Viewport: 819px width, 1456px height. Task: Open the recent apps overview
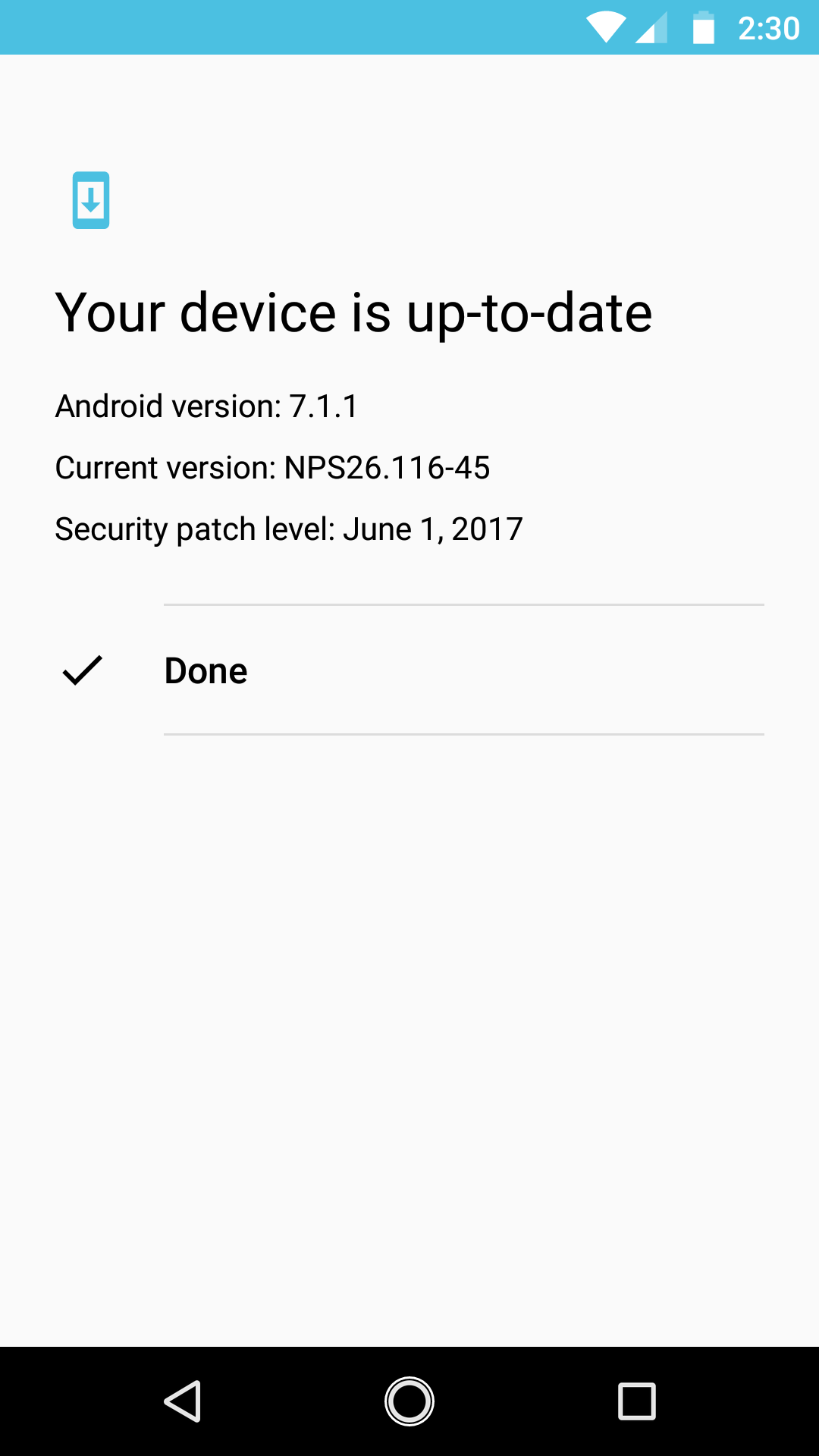637,1401
